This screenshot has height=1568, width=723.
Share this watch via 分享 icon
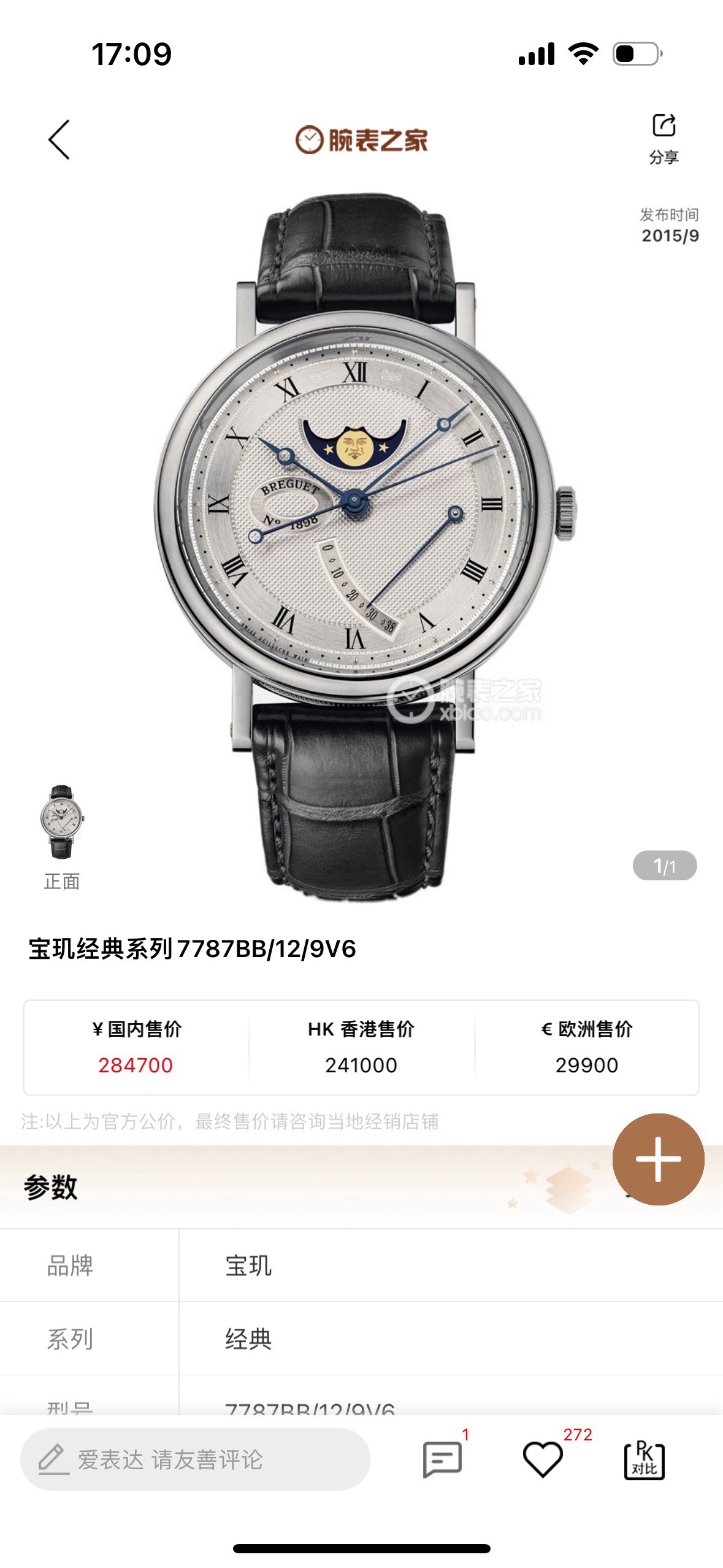tap(664, 137)
